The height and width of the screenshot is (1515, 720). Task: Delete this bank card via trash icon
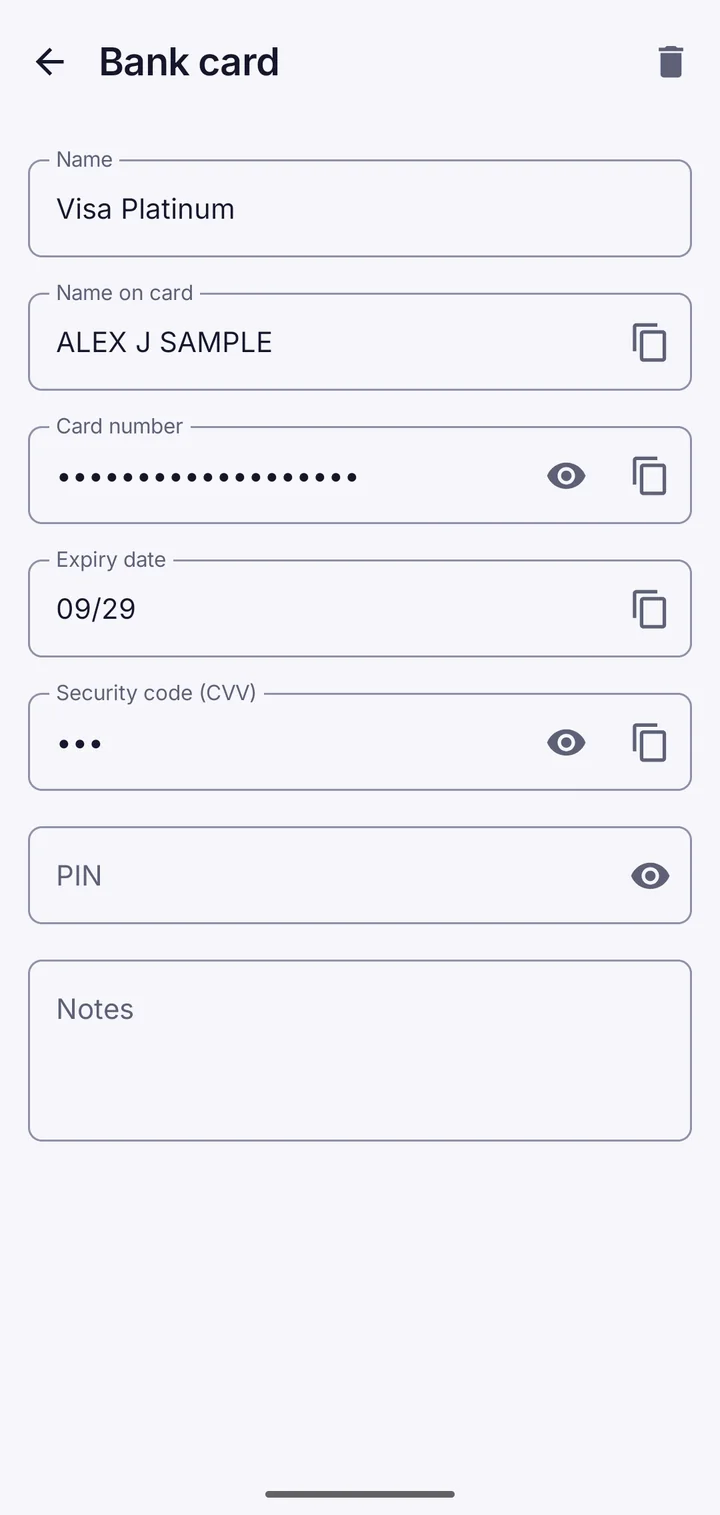pos(671,62)
